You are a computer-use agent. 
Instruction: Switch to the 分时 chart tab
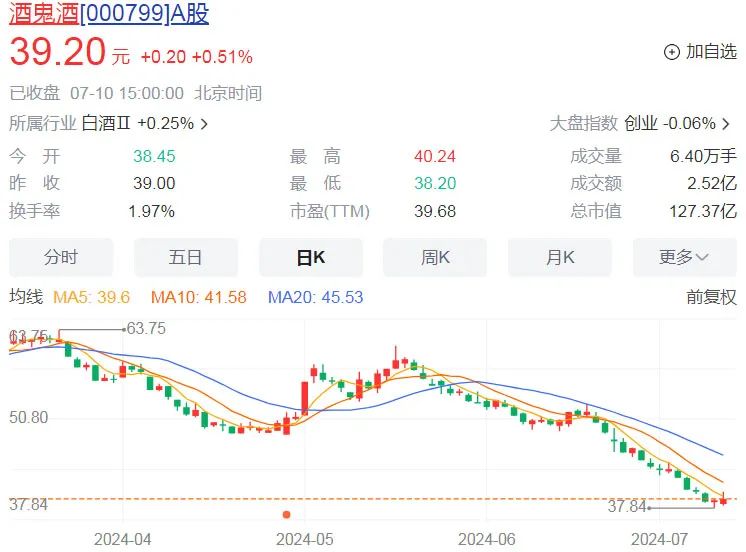pyautogui.click(x=61, y=257)
